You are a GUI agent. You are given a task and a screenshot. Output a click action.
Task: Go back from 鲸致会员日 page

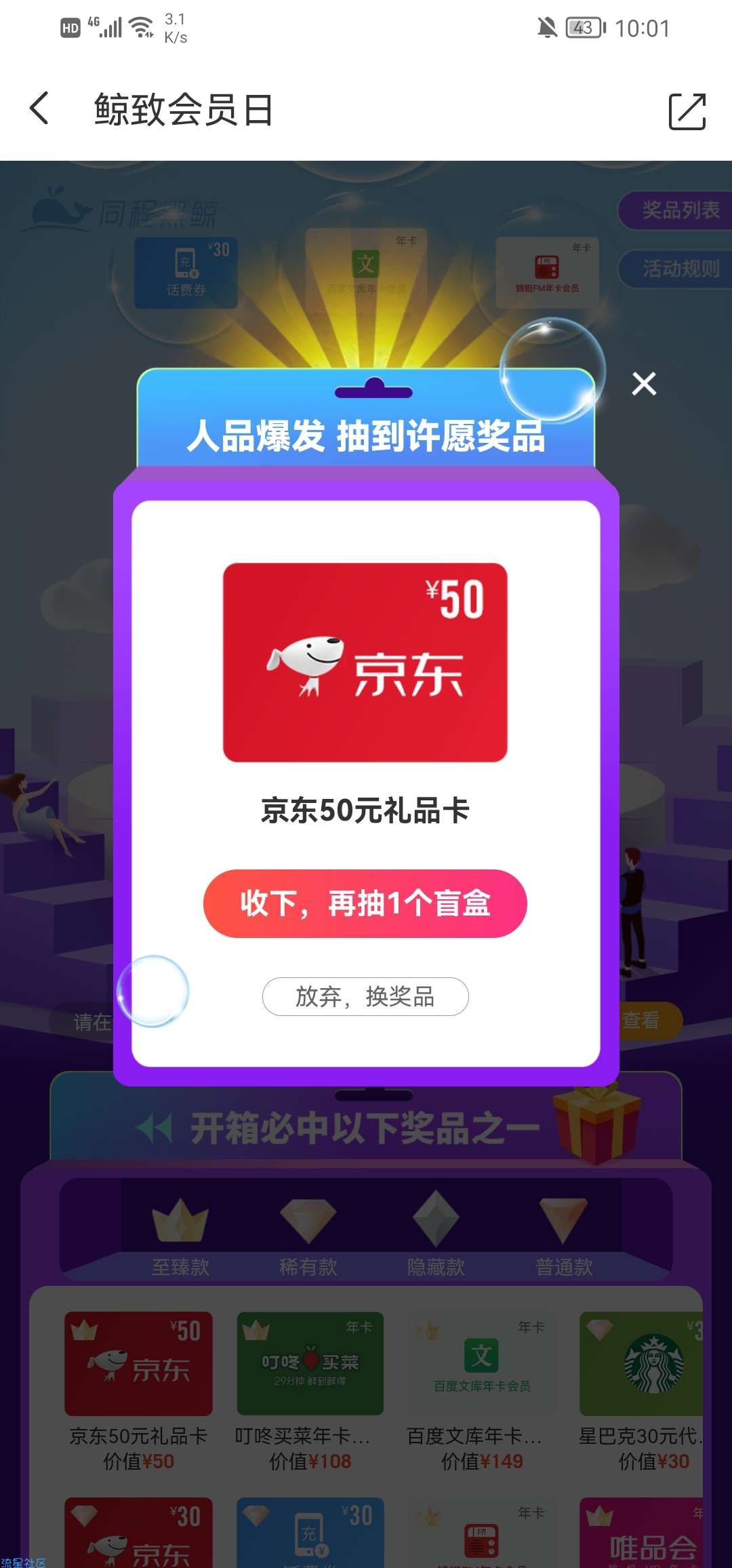pyautogui.click(x=39, y=109)
